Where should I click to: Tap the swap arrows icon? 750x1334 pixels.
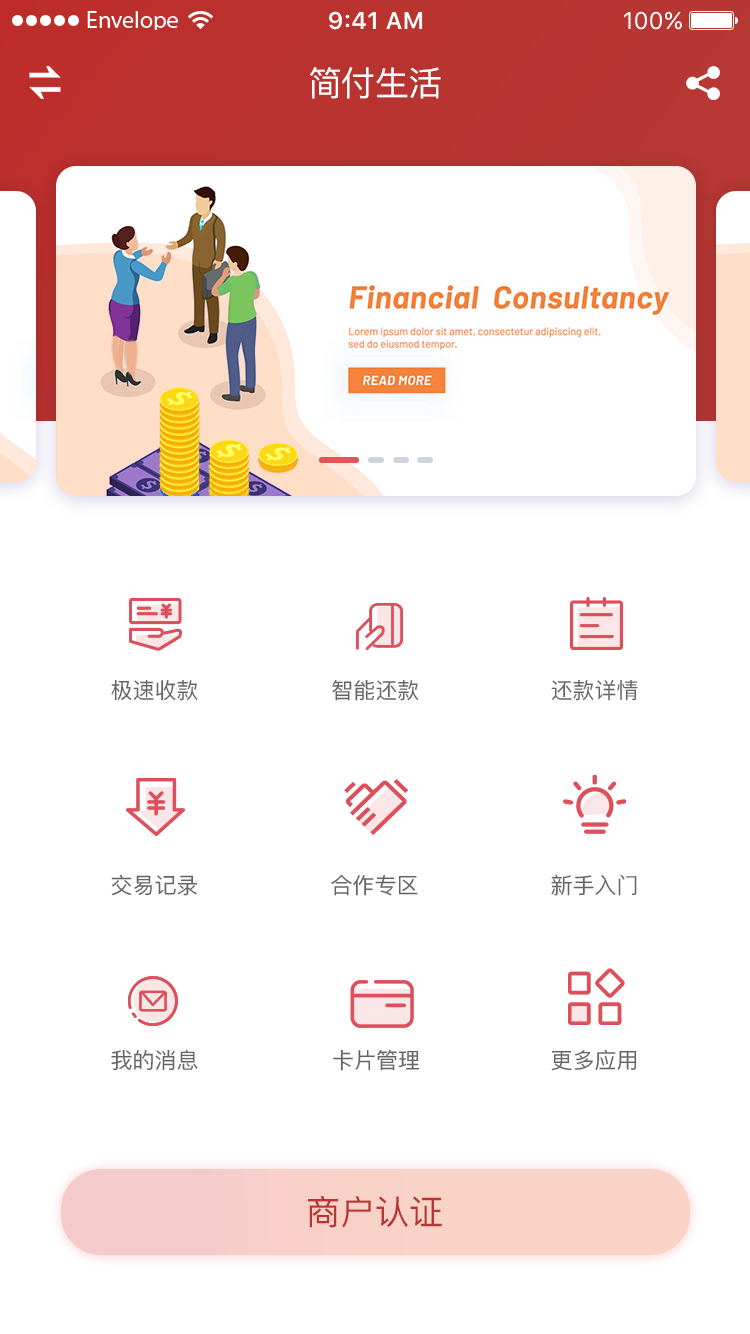coord(45,84)
